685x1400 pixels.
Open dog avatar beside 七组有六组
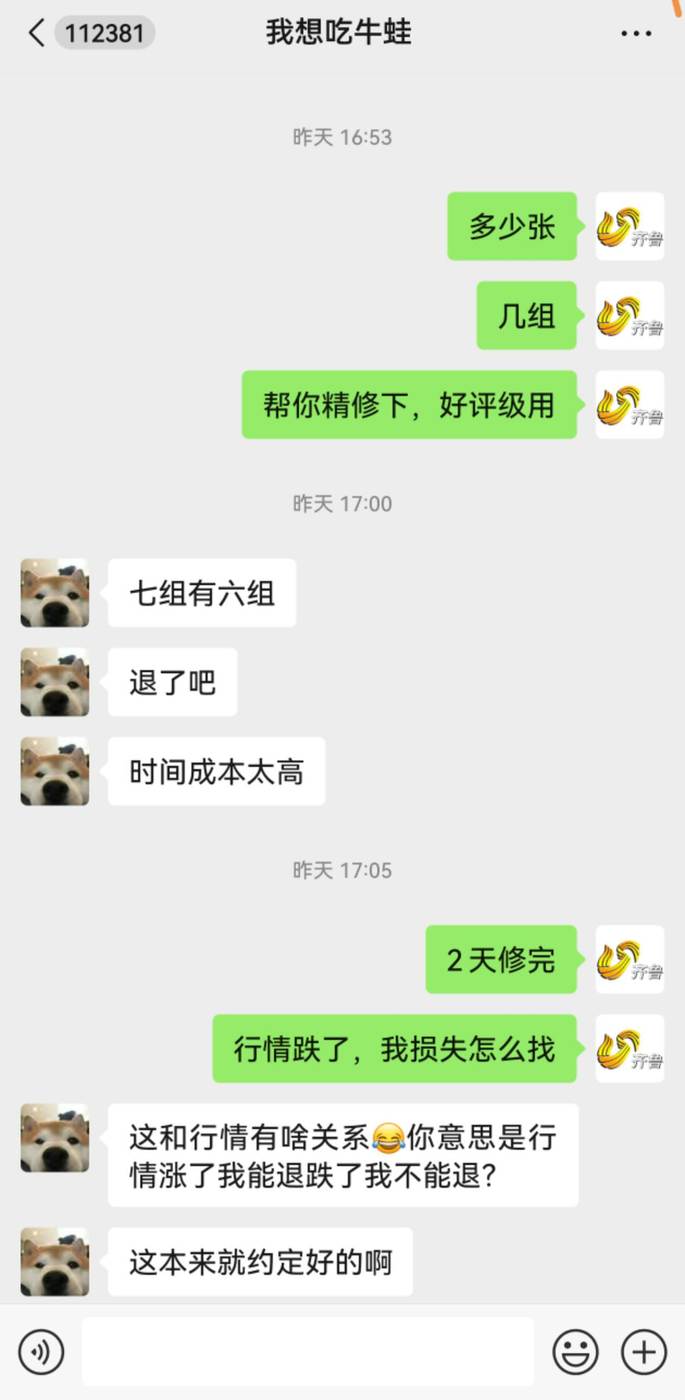55,593
